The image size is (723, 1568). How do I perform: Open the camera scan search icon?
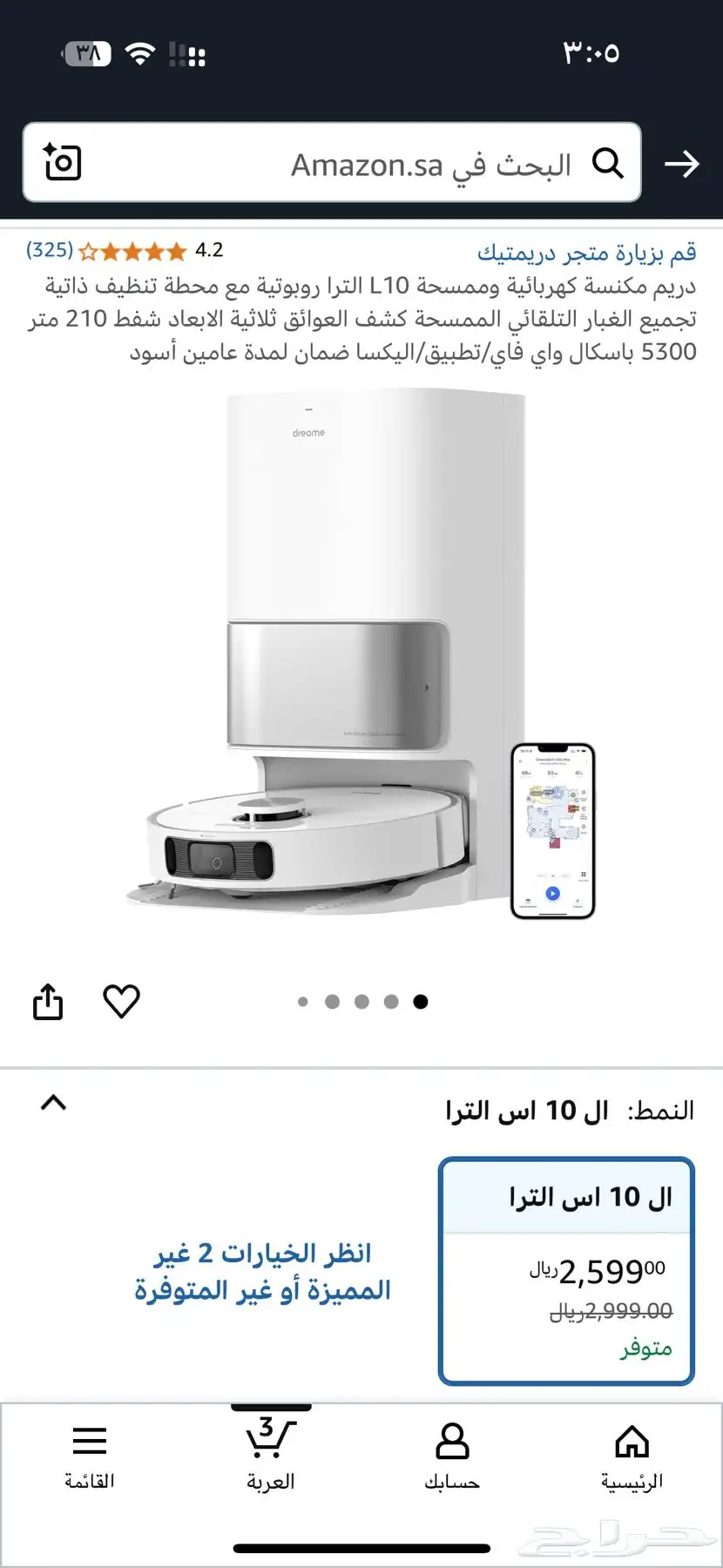63,162
